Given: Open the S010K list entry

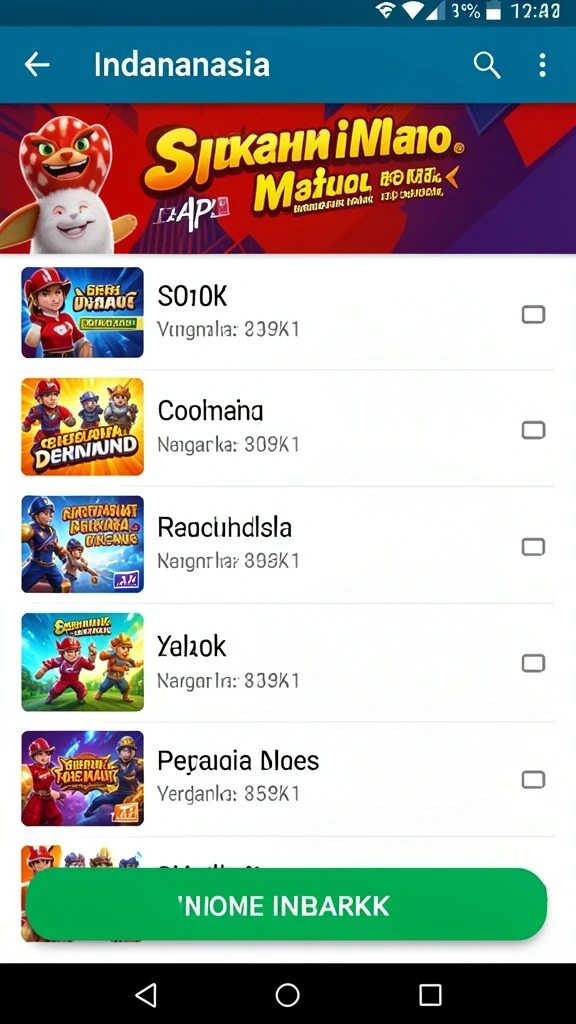Looking at the screenshot, I should pos(288,312).
